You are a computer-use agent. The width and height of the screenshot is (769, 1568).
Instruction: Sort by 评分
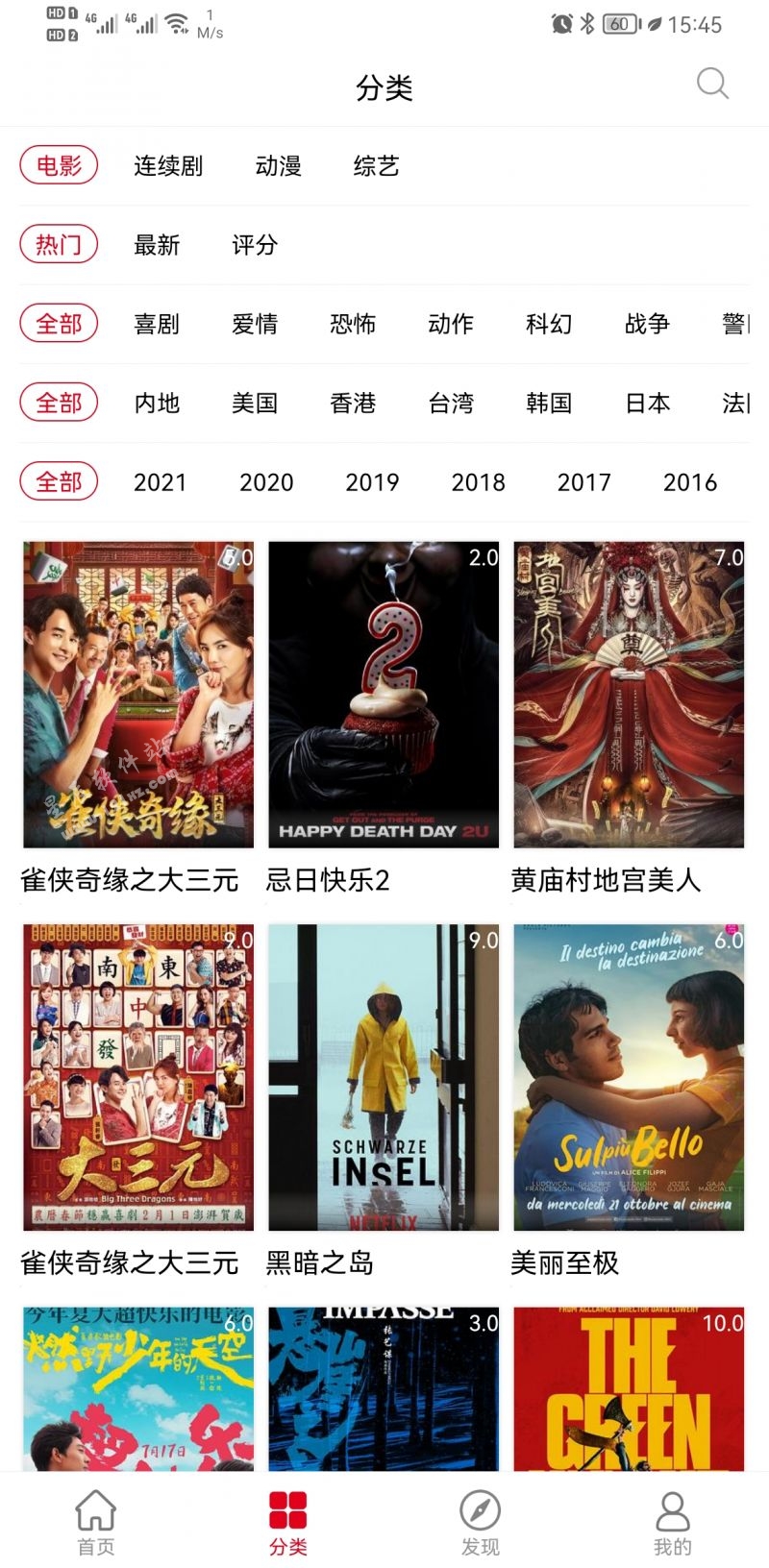255,245
